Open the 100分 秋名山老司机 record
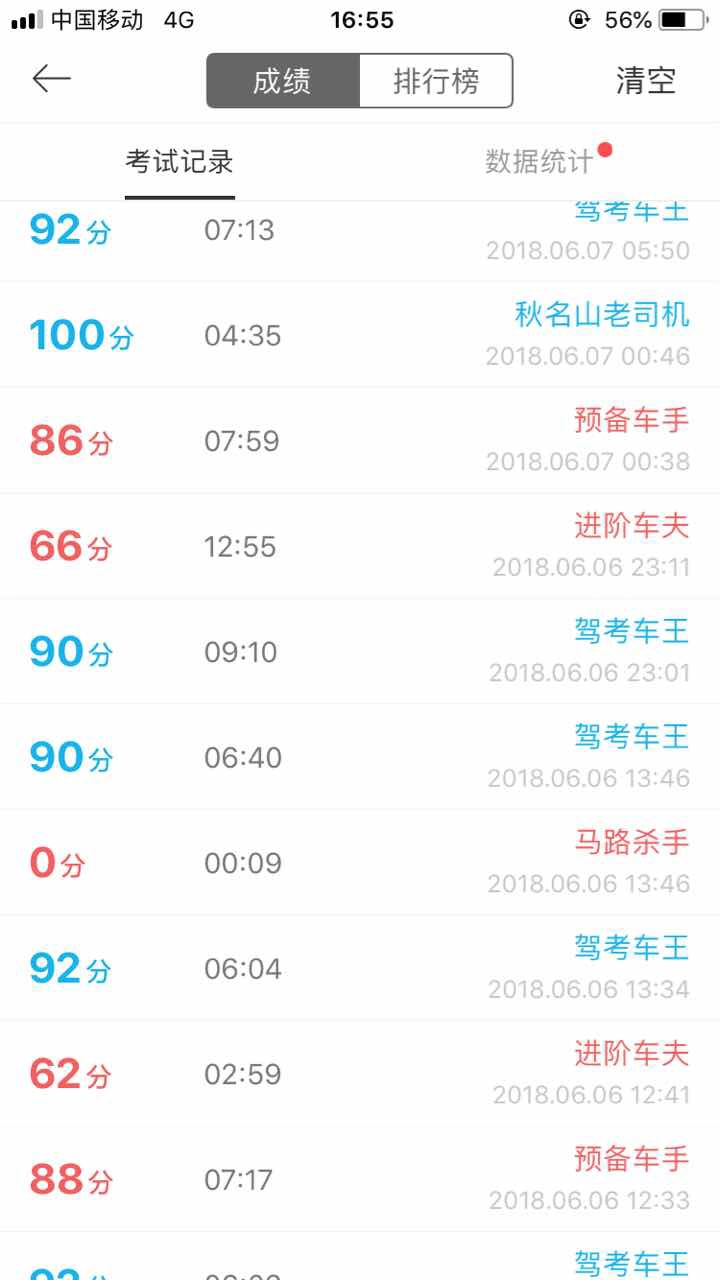The image size is (720, 1280). click(360, 335)
